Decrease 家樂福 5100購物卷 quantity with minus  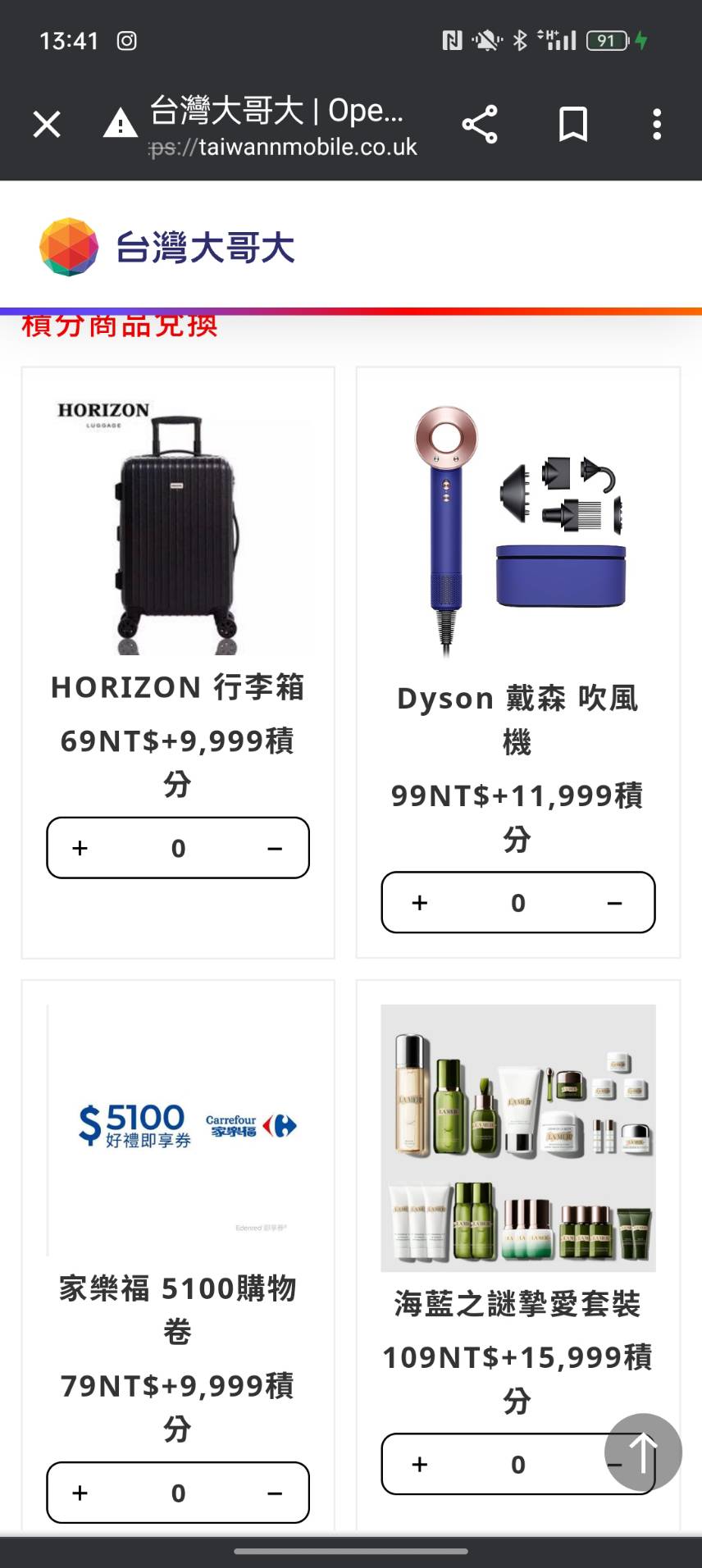275,1493
